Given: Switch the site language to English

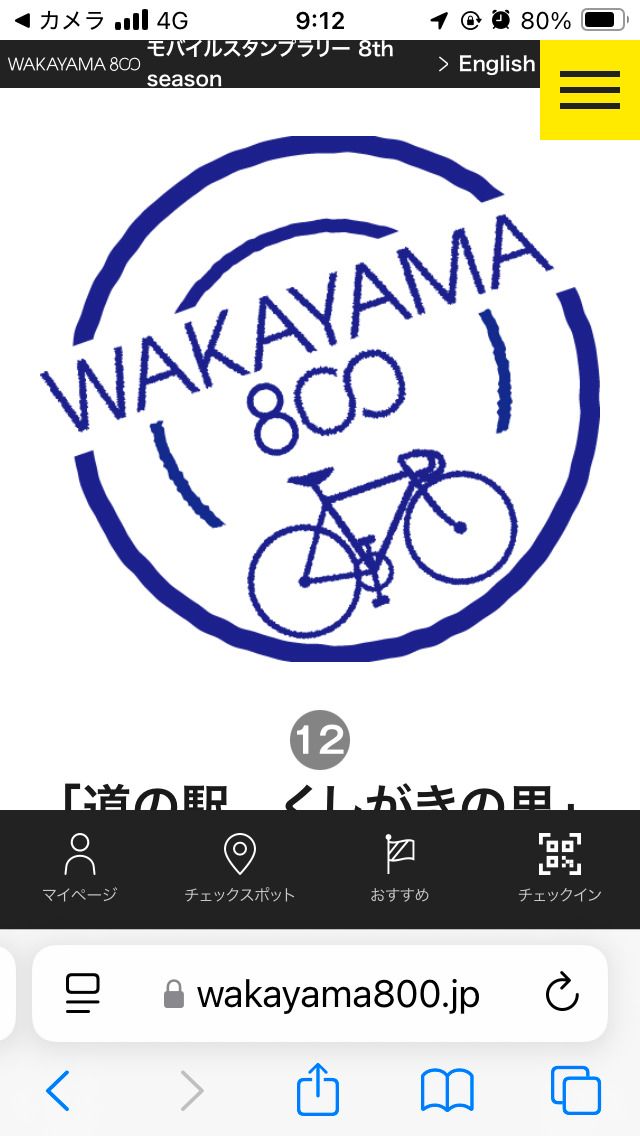Looking at the screenshot, I should tap(487, 64).
